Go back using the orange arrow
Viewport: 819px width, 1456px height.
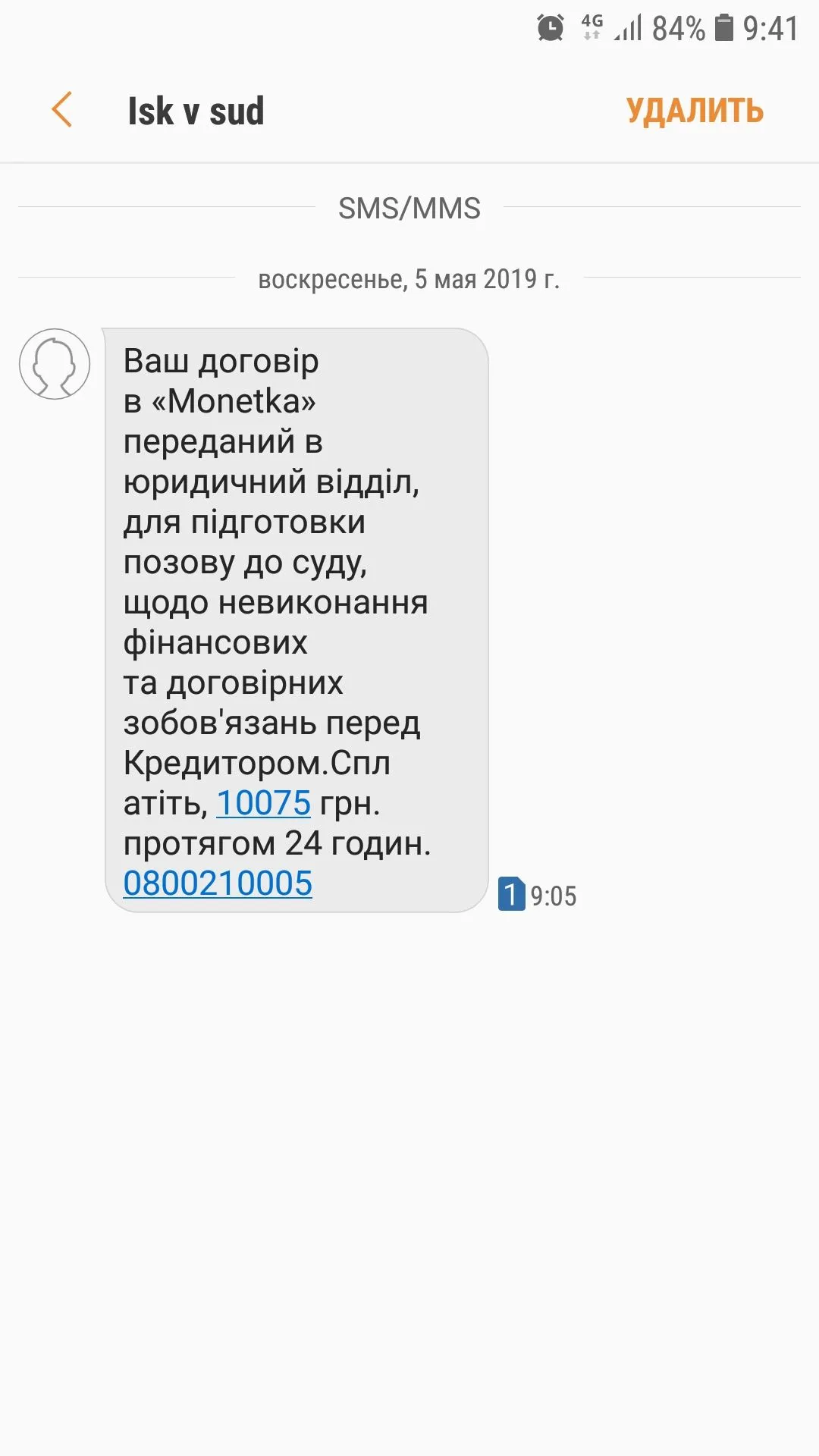point(62,110)
